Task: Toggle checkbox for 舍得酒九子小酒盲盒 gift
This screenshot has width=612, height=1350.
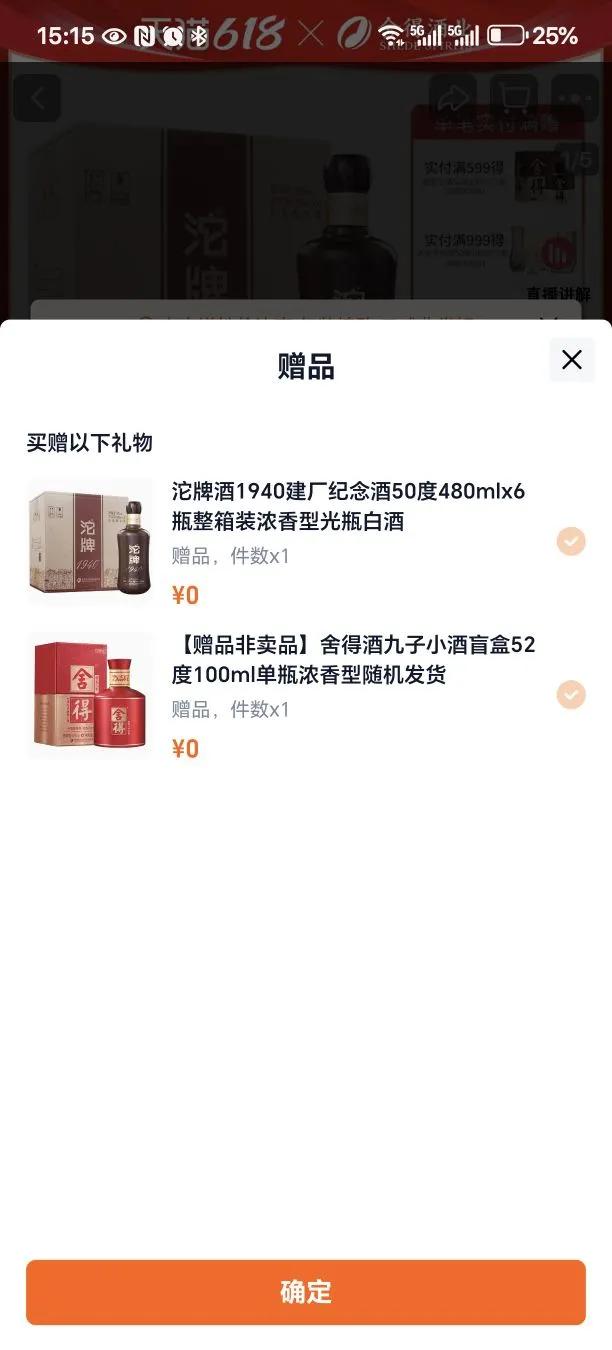Action: (x=571, y=695)
